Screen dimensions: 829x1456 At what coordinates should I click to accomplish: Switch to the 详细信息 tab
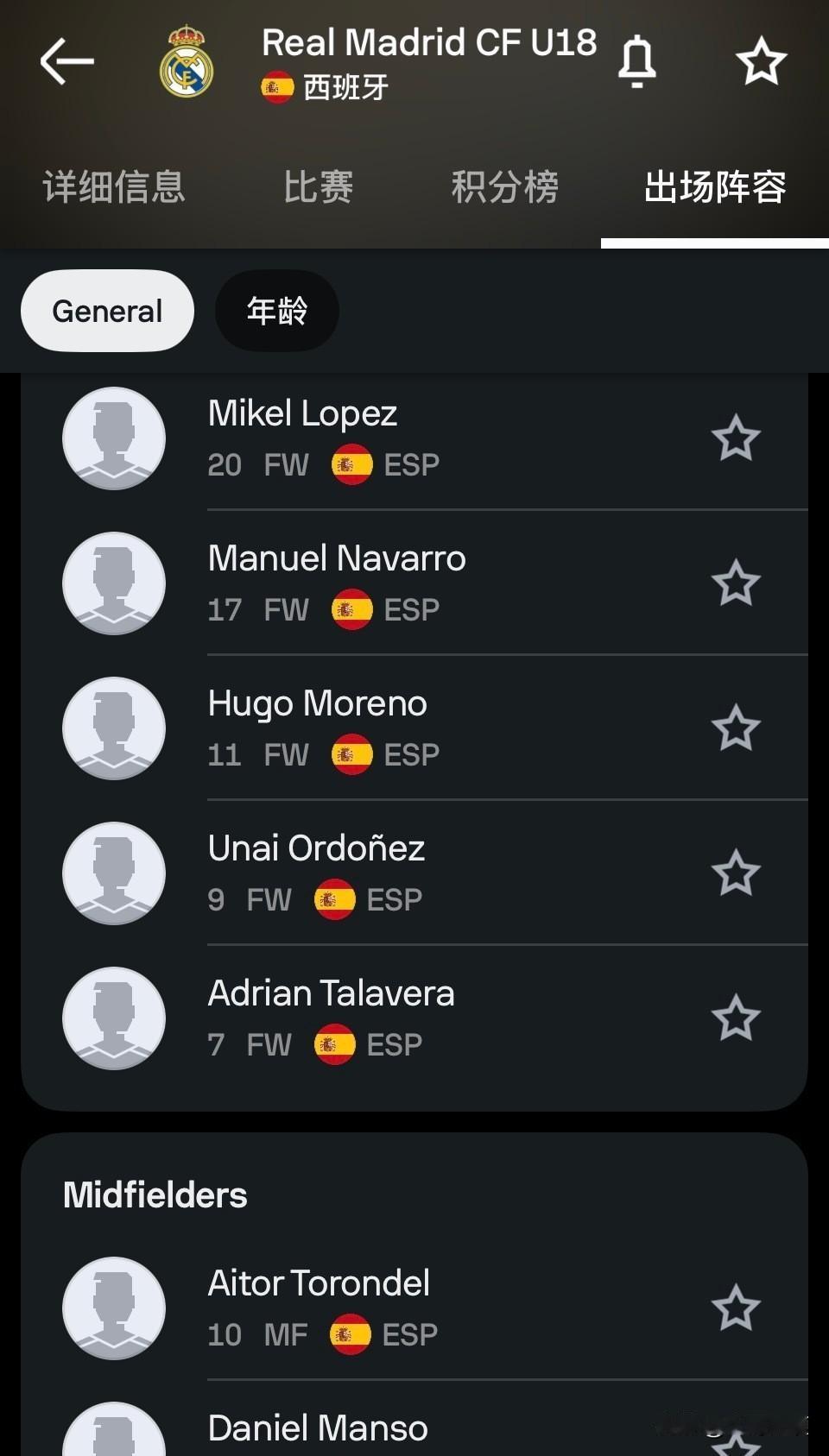tap(114, 186)
